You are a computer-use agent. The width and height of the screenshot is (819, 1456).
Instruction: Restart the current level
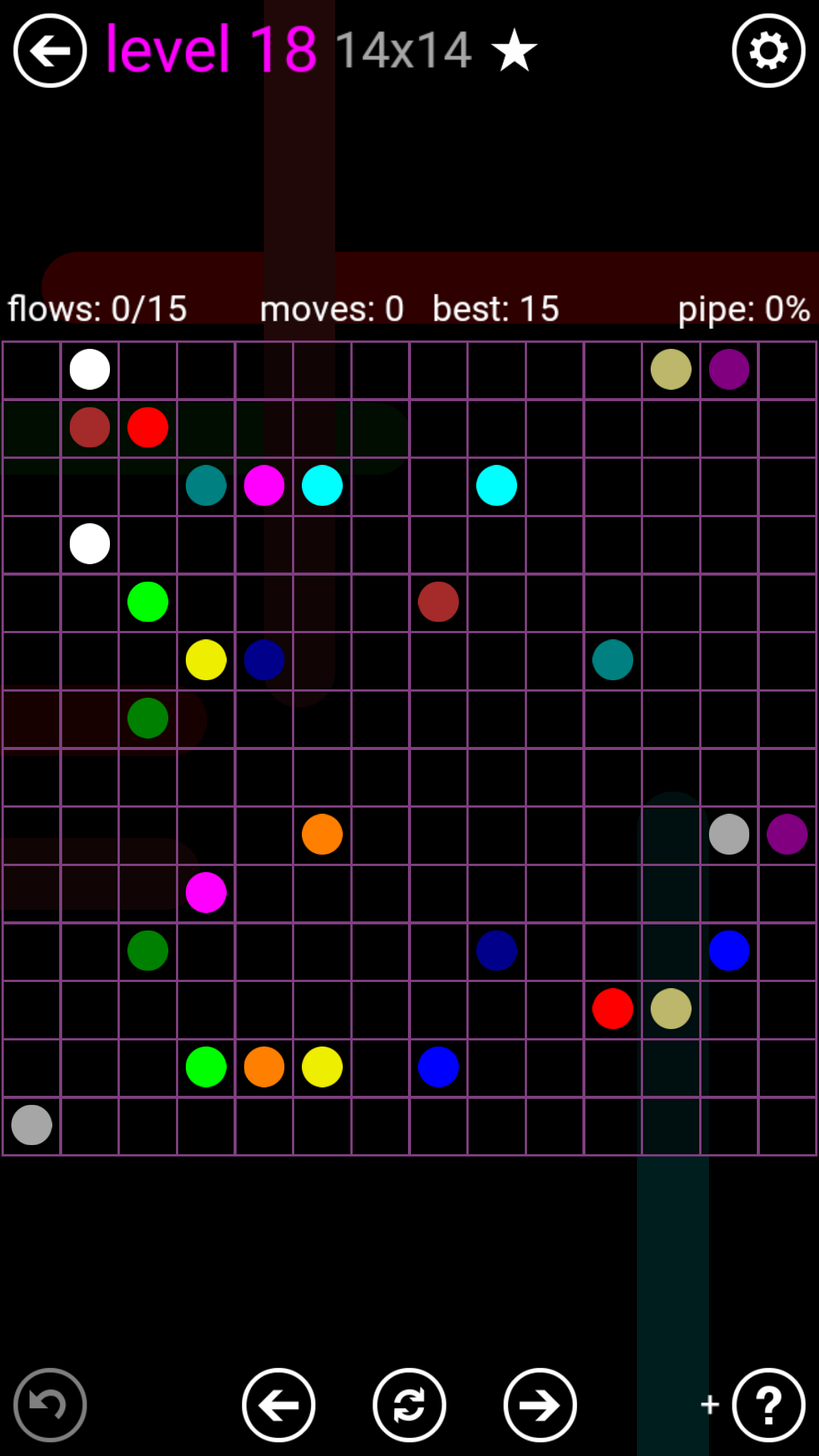(409, 1405)
